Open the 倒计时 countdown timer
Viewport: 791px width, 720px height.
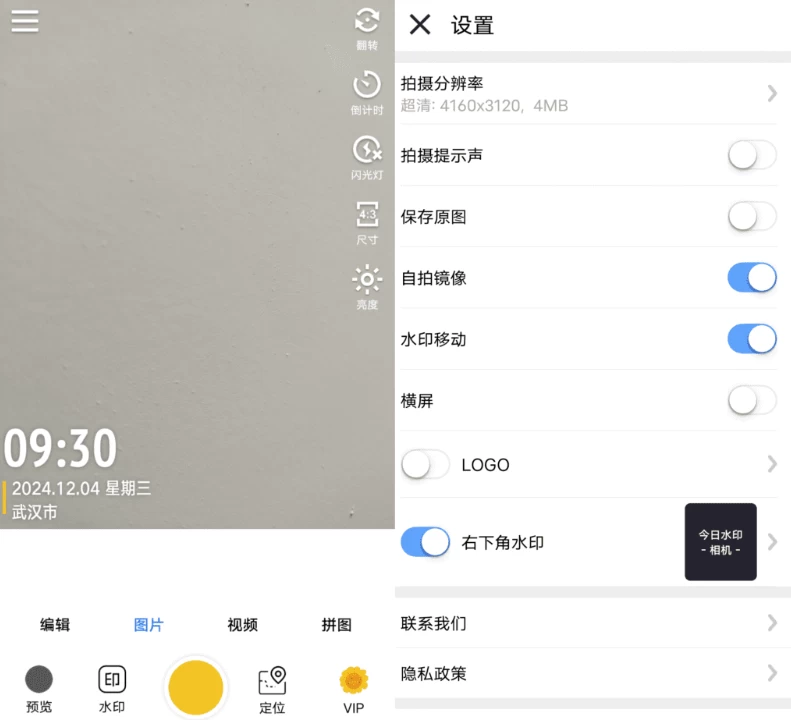coord(367,91)
